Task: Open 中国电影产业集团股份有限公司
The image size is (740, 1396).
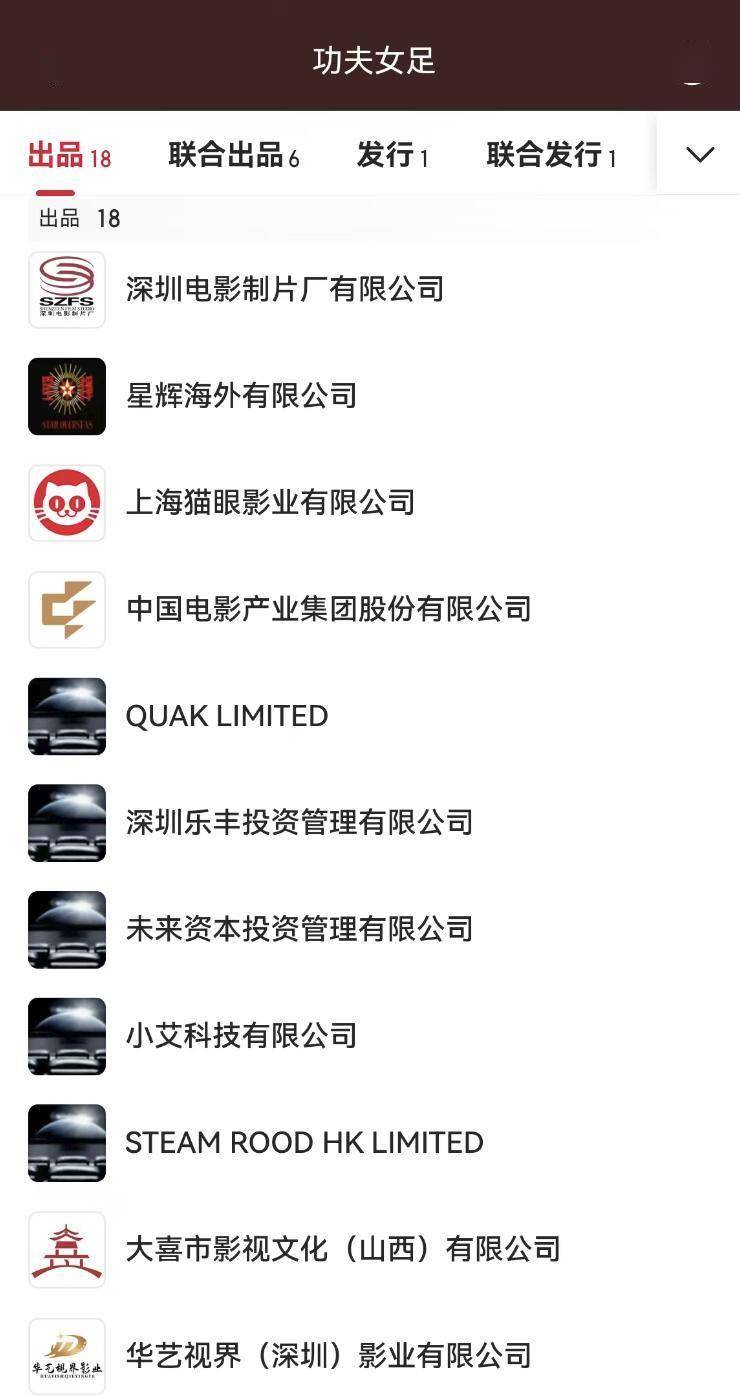Action: coord(370,609)
